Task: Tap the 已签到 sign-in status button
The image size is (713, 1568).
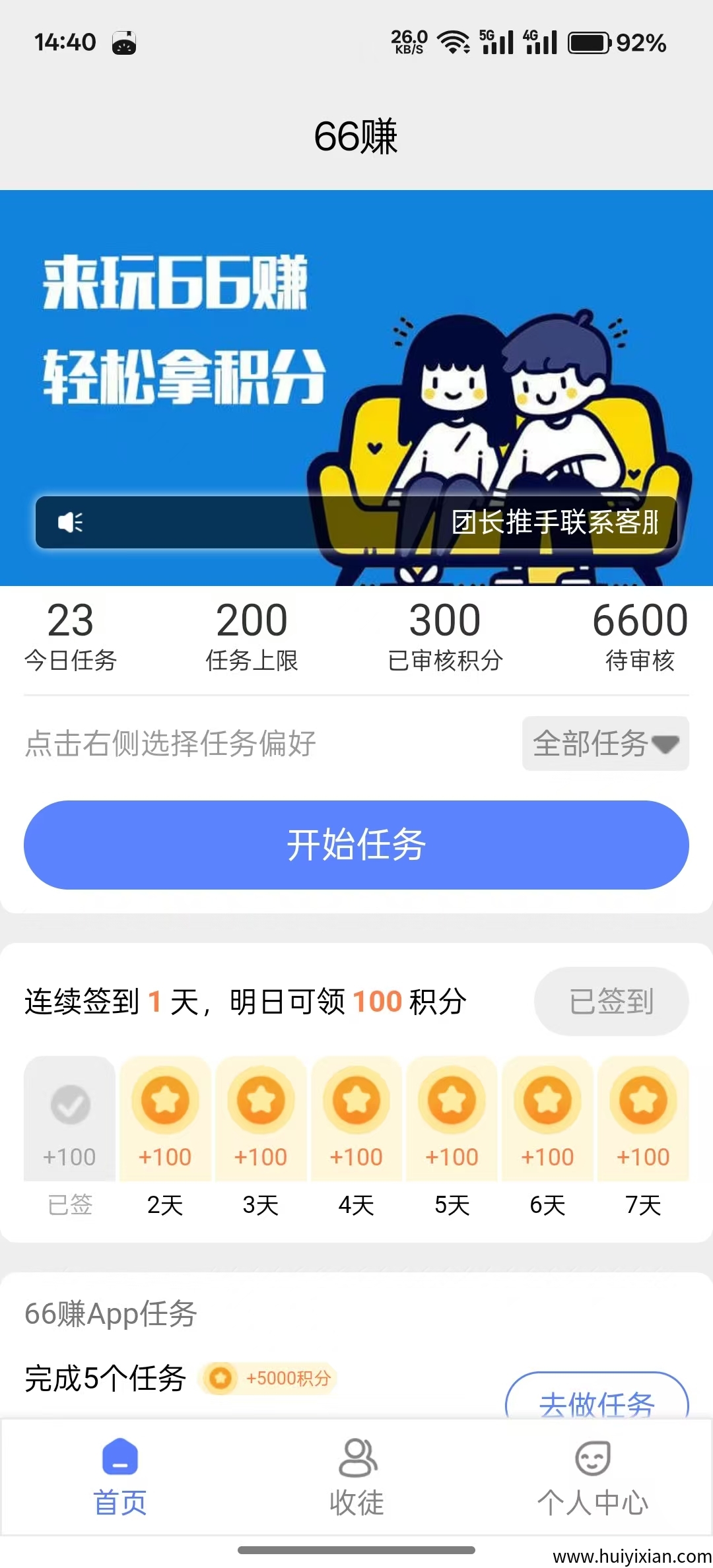Action: point(611,1001)
